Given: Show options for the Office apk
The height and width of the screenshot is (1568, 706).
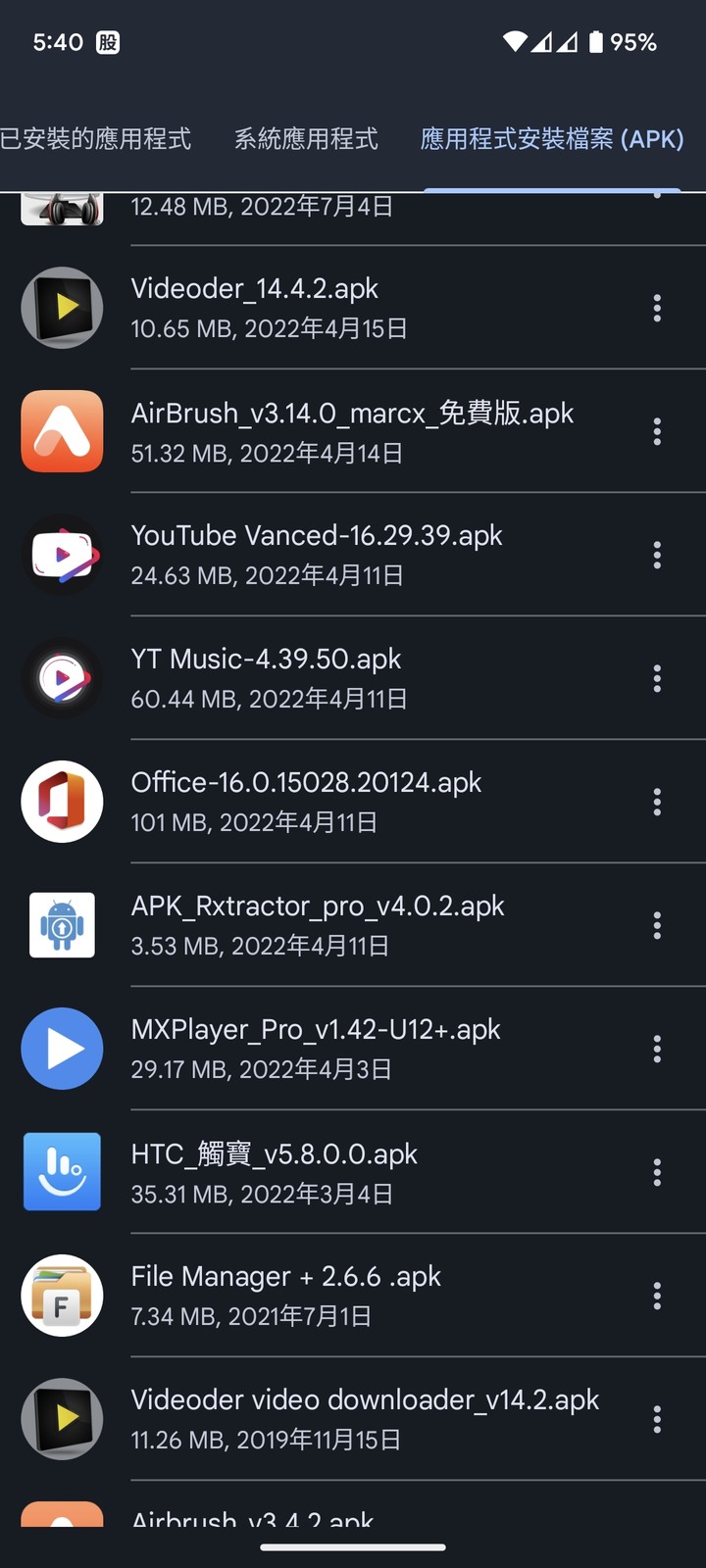Looking at the screenshot, I should click(657, 803).
